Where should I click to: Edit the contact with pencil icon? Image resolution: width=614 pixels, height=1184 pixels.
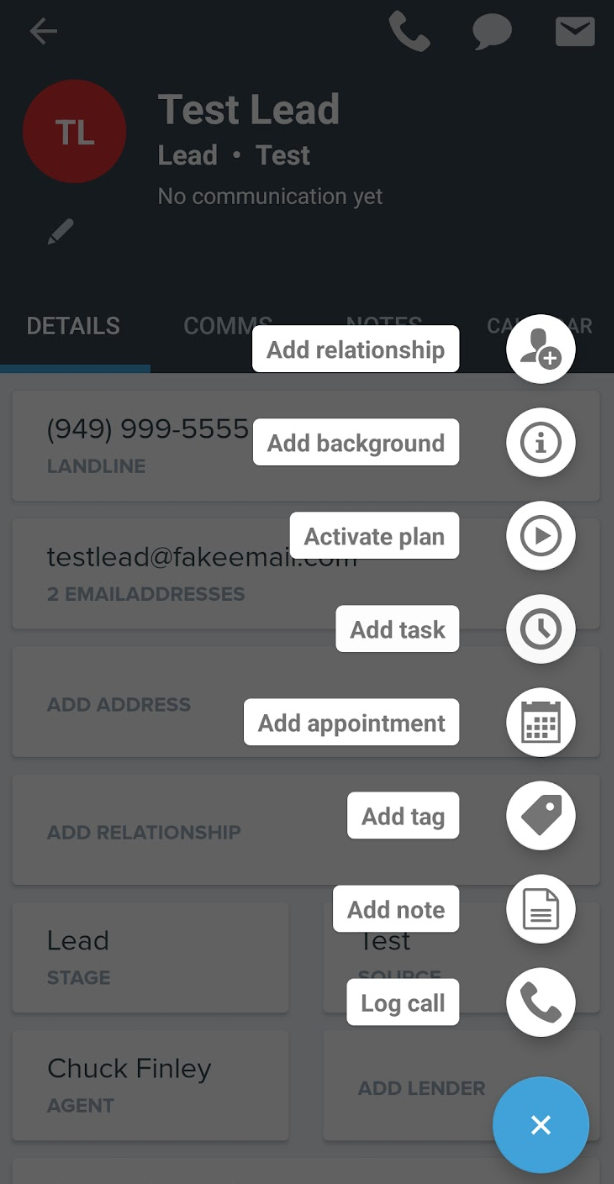[x=61, y=231]
